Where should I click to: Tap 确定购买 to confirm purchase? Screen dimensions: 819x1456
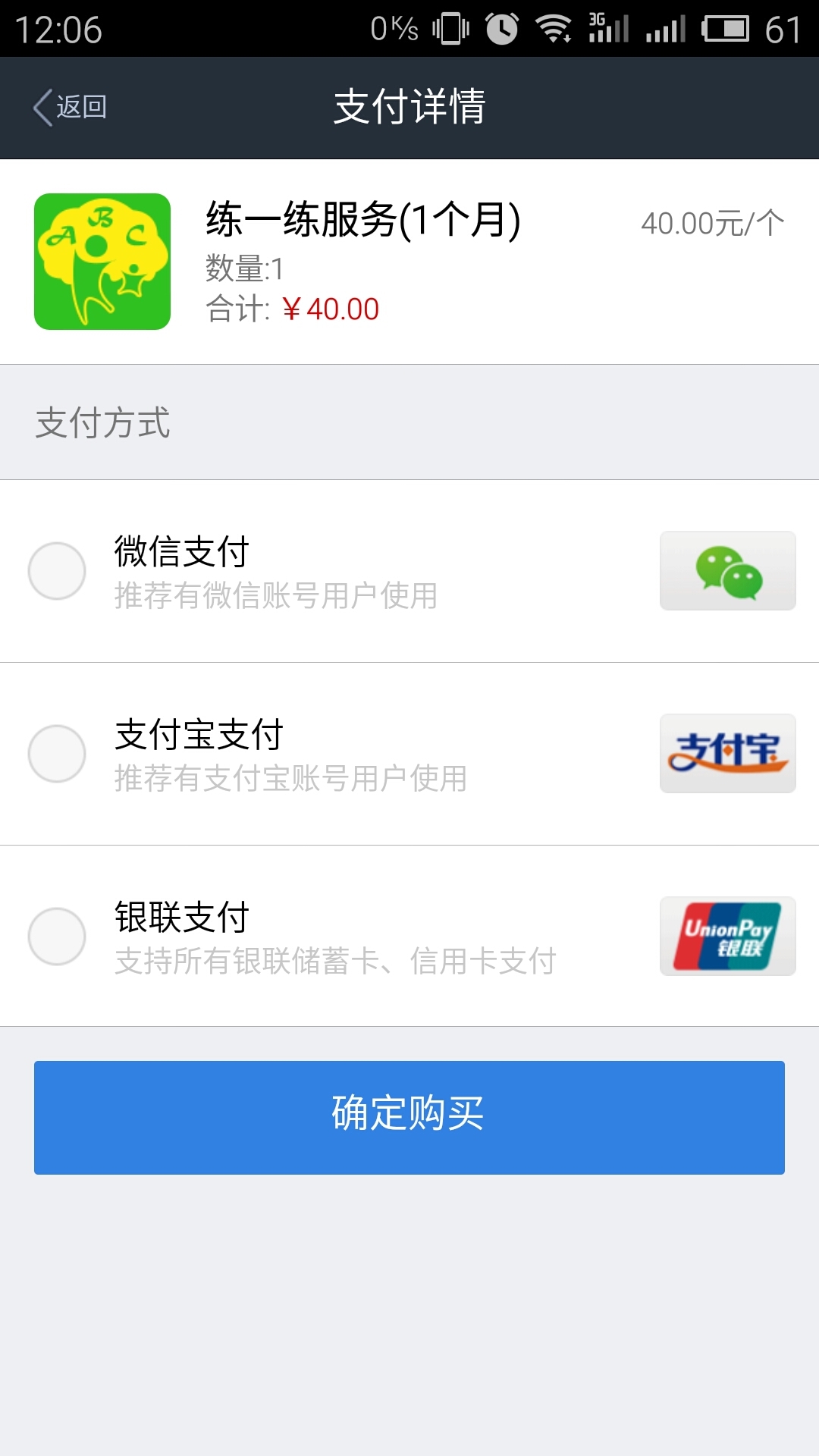(409, 1117)
